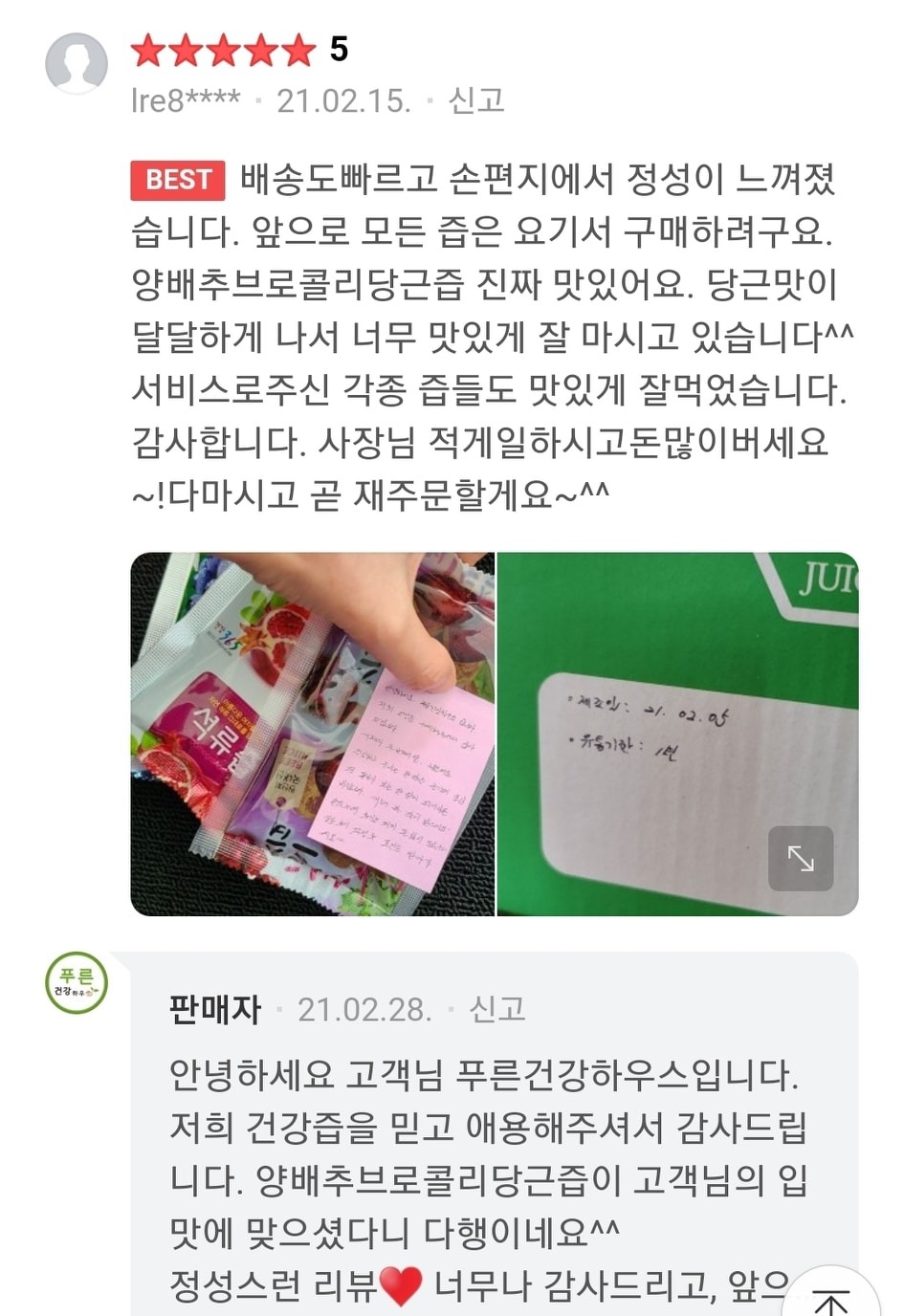Open the review photo with pink handwritten note
The height and width of the screenshot is (1316, 904).
tap(313, 734)
